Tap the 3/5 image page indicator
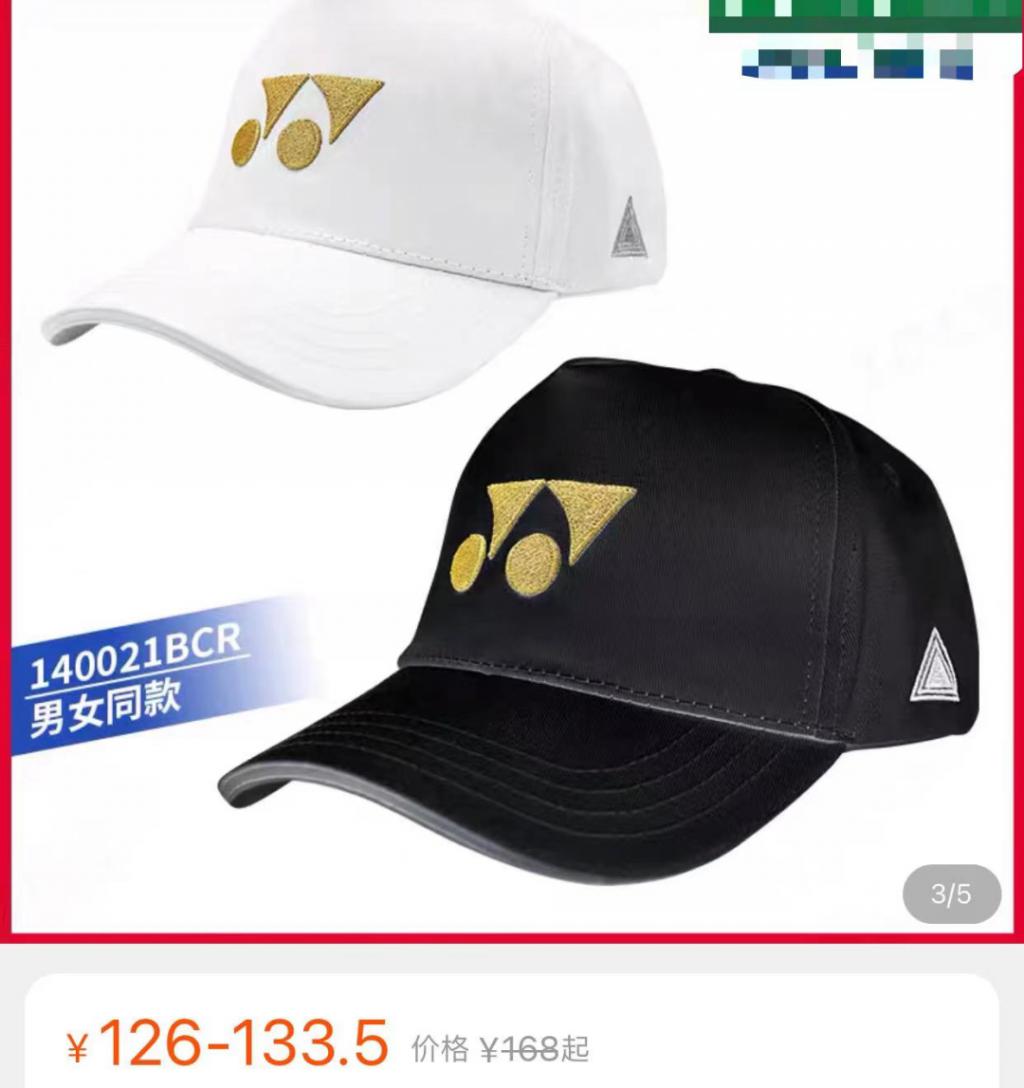Viewport: 1024px width, 1088px height. coord(951,893)
